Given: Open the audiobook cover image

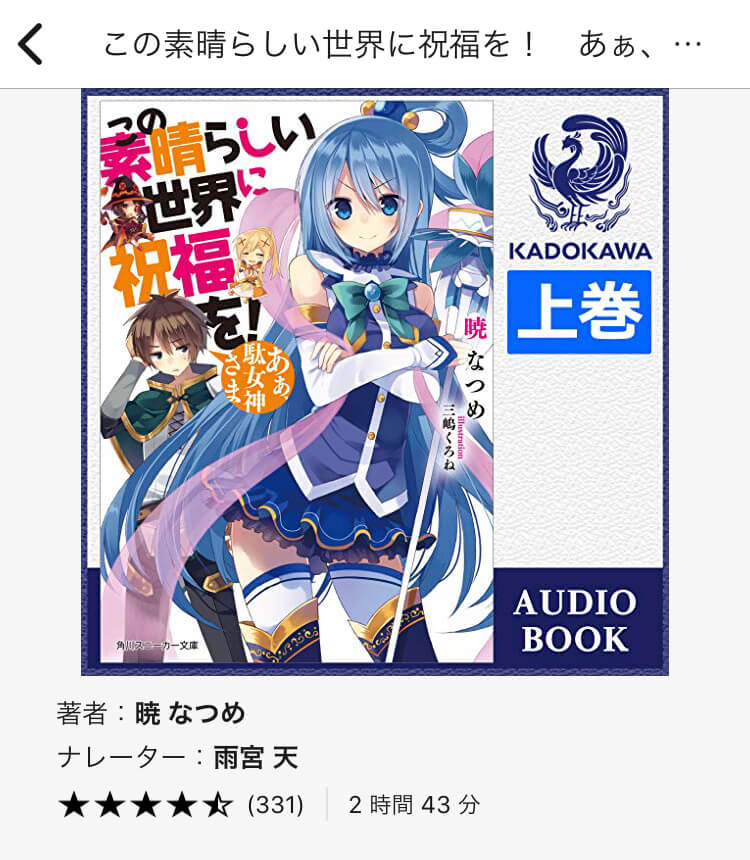Looking at the screenshot, I should tap(375, 383).
